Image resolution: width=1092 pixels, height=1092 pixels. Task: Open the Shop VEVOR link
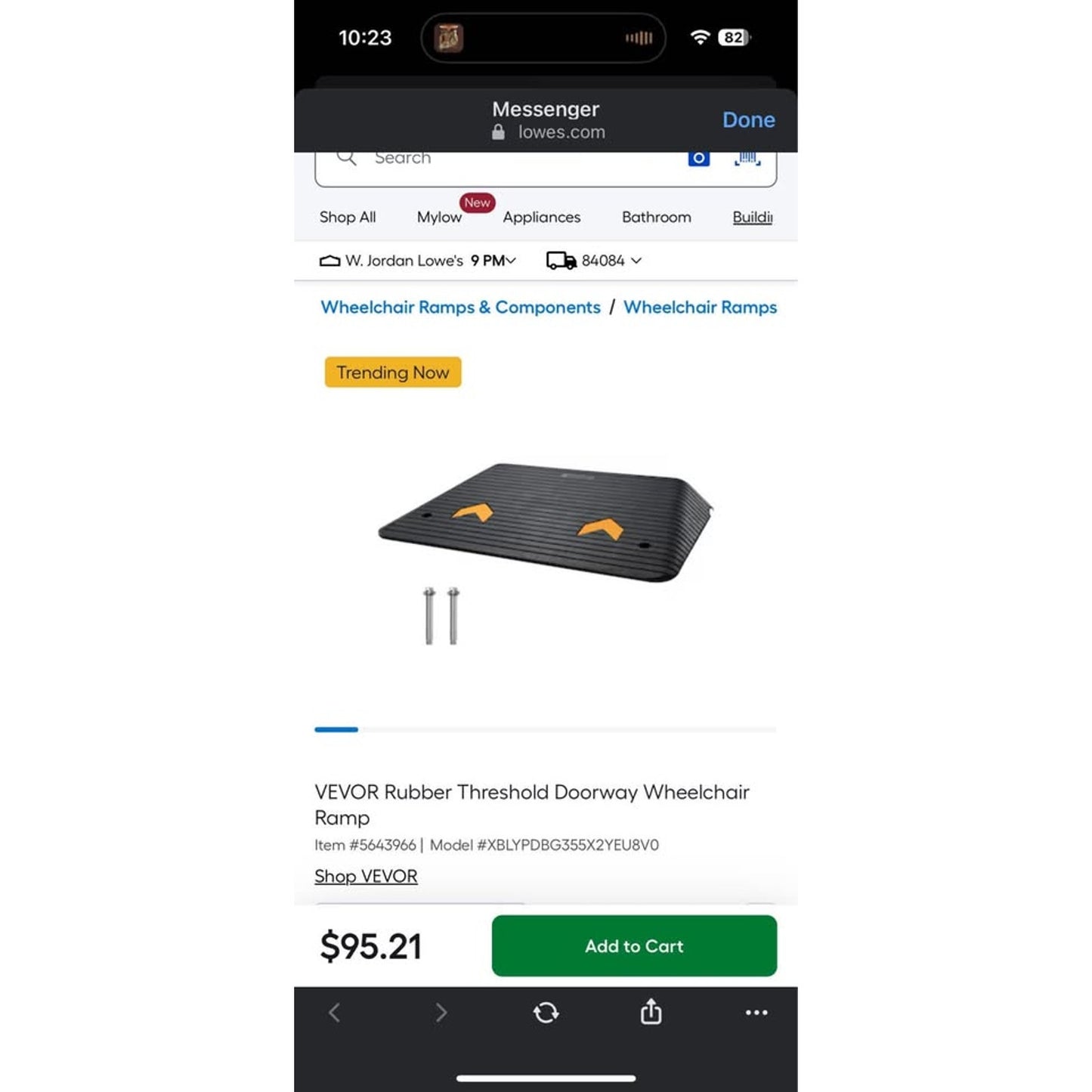pyautogui.click(x=366, y=877)
